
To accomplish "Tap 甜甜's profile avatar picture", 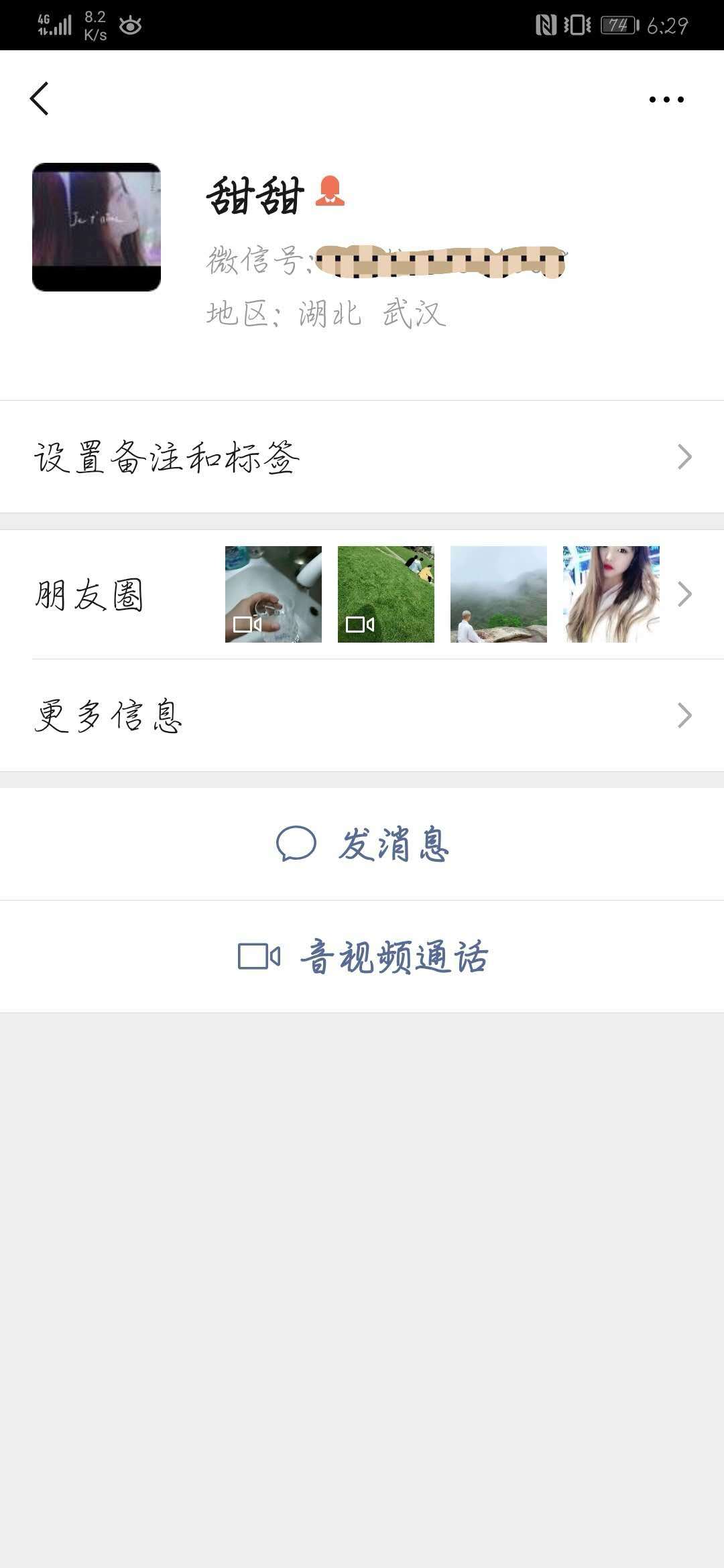I will pos(97,226).
